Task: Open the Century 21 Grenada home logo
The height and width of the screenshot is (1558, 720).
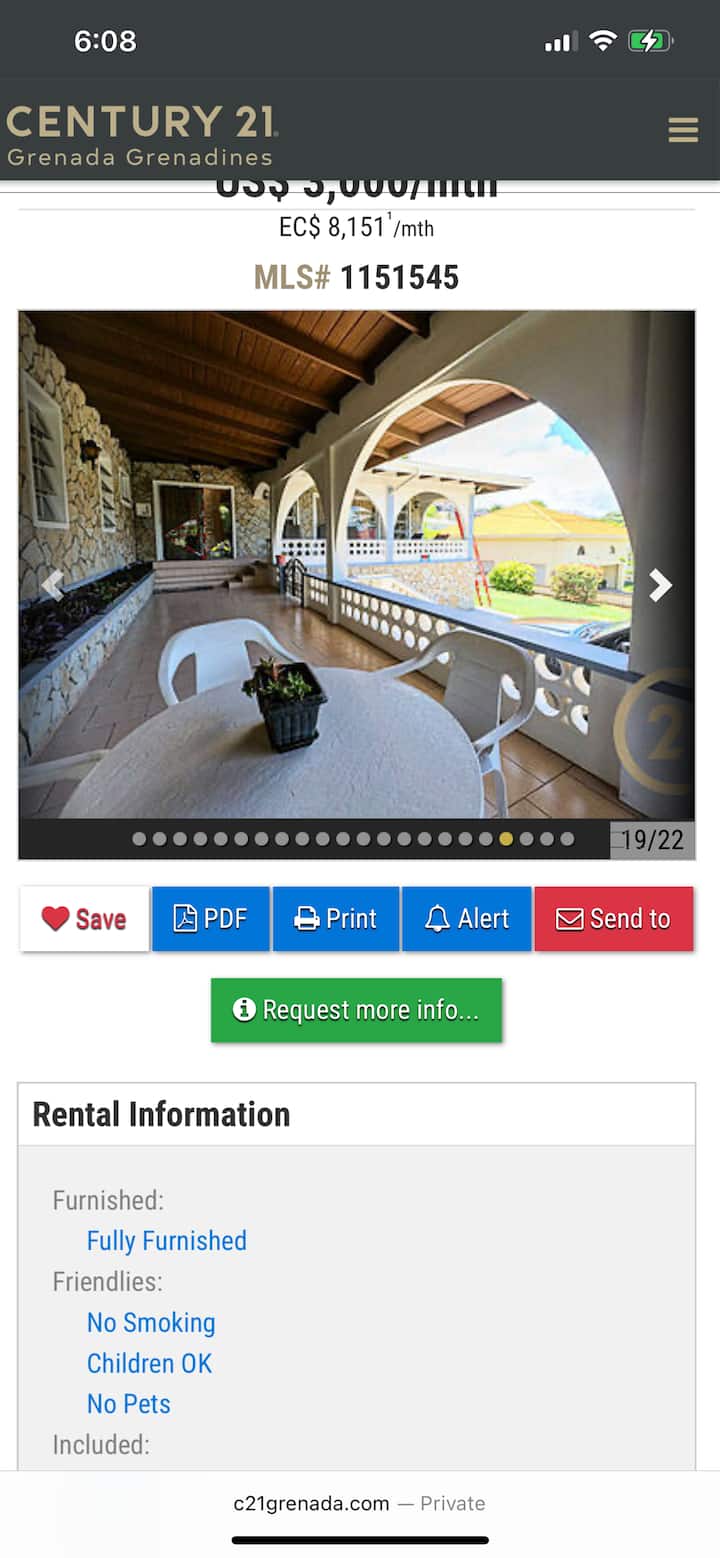Action: point(141,135)
